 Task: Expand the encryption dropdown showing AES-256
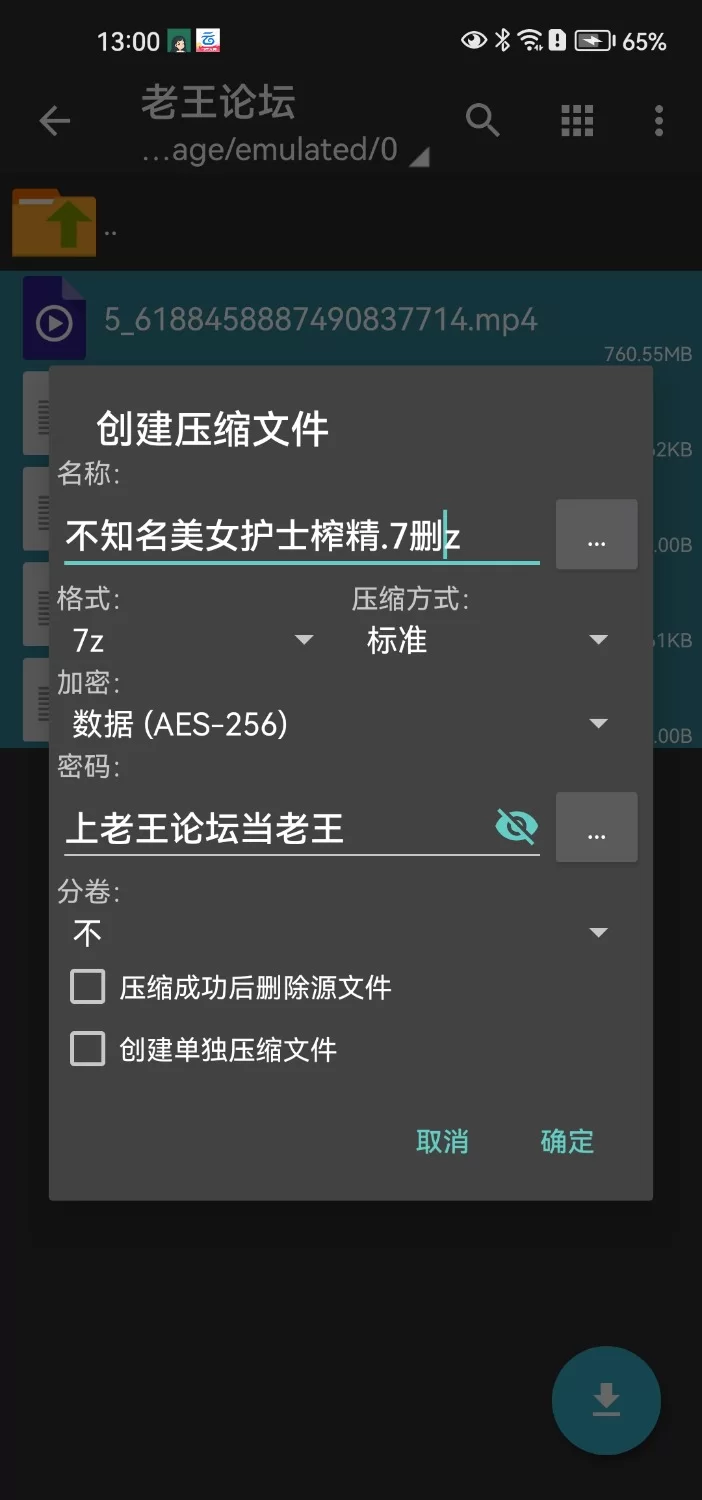point(340,724)
